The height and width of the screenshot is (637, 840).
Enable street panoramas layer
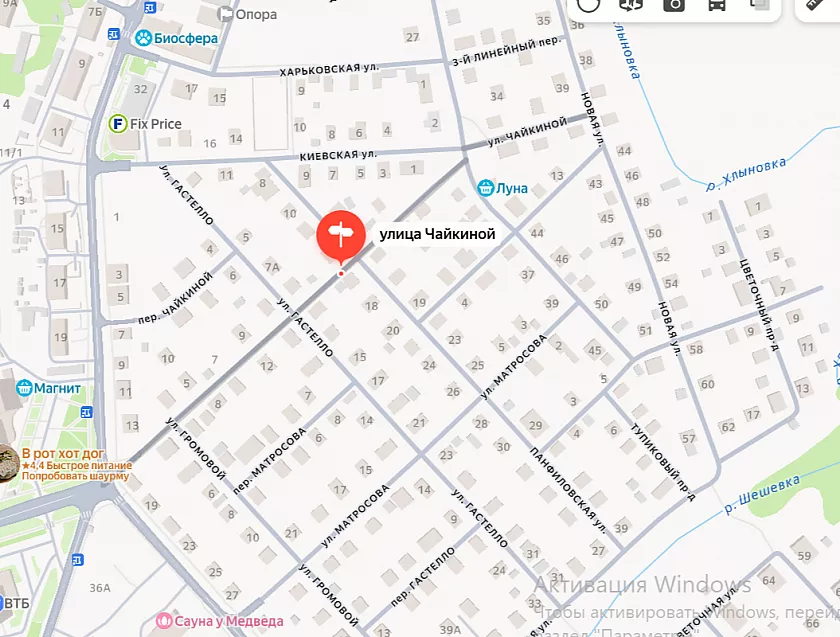(632, 5)
